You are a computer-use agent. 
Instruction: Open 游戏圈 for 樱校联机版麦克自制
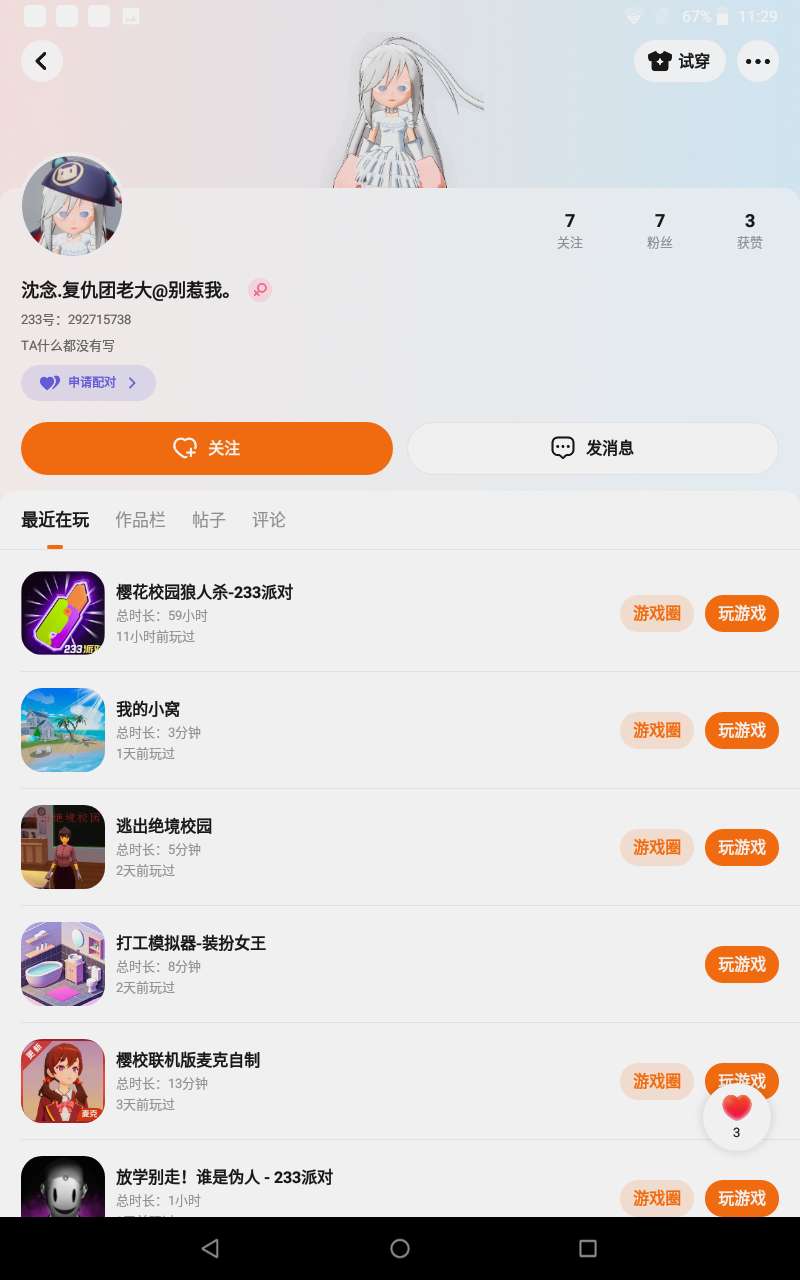click(657, 1081)
